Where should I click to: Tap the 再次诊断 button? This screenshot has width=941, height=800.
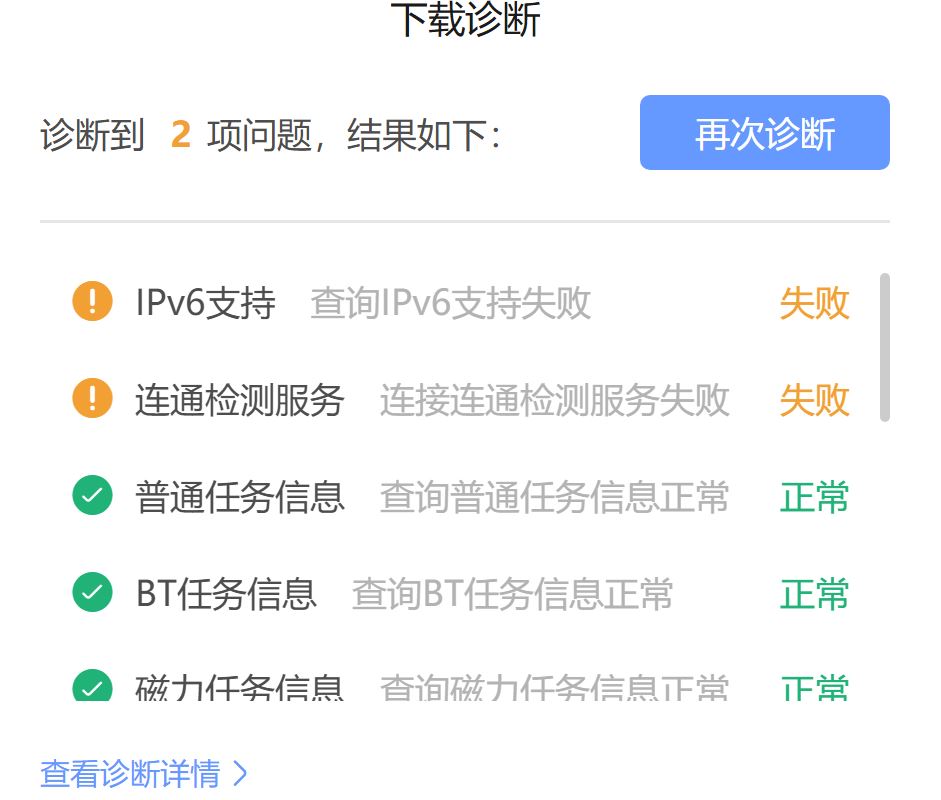tap(764, 133)
